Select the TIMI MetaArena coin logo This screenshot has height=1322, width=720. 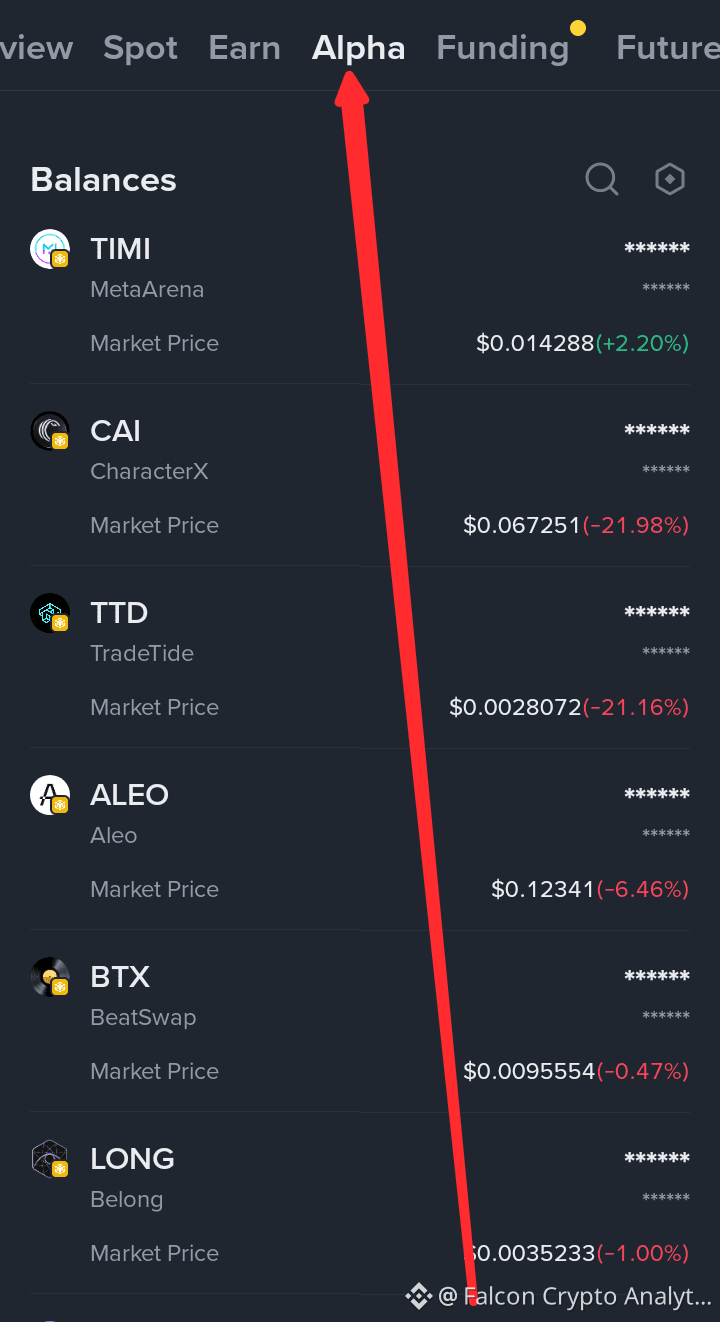point(50,249)
